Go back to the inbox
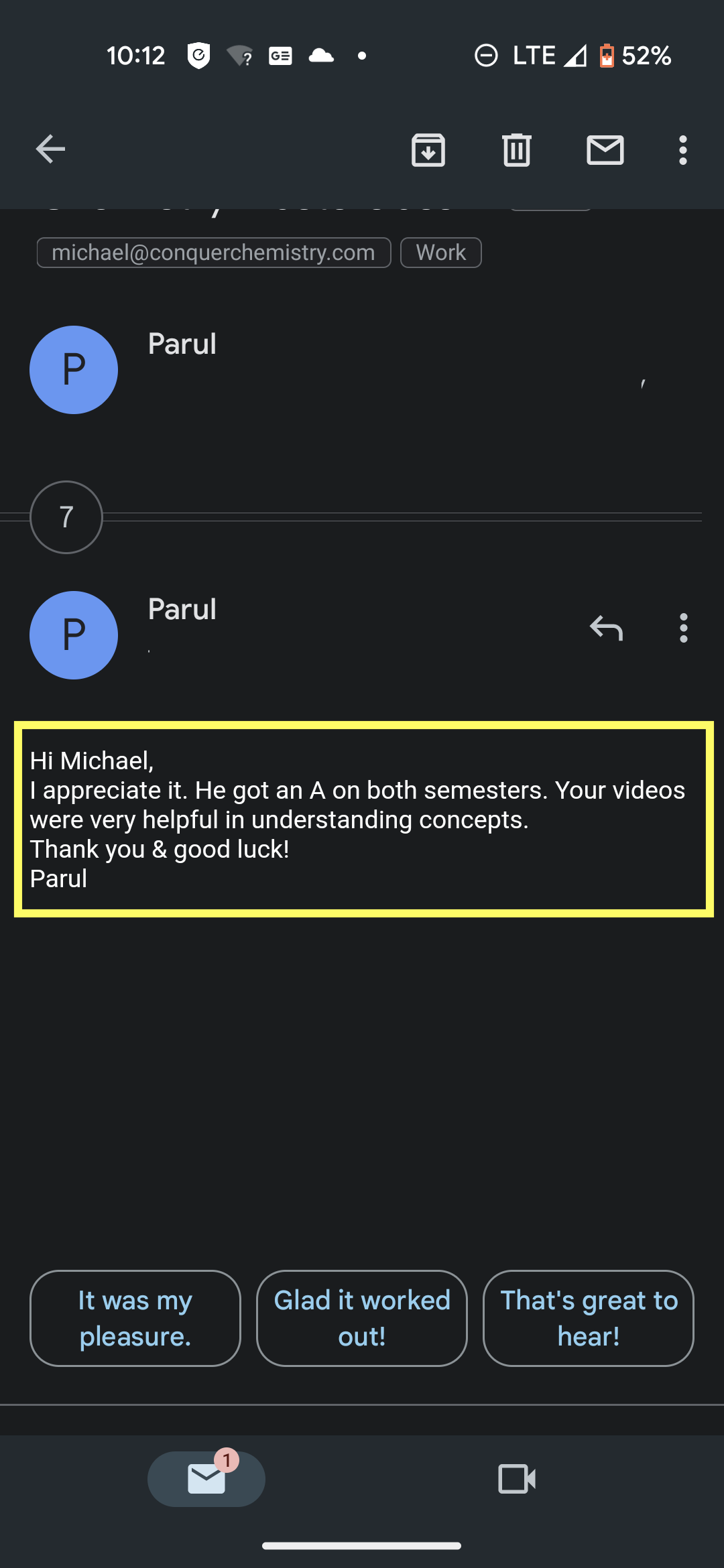The height and width of the screenshot is (1568, 724). [x=50, y=149]
